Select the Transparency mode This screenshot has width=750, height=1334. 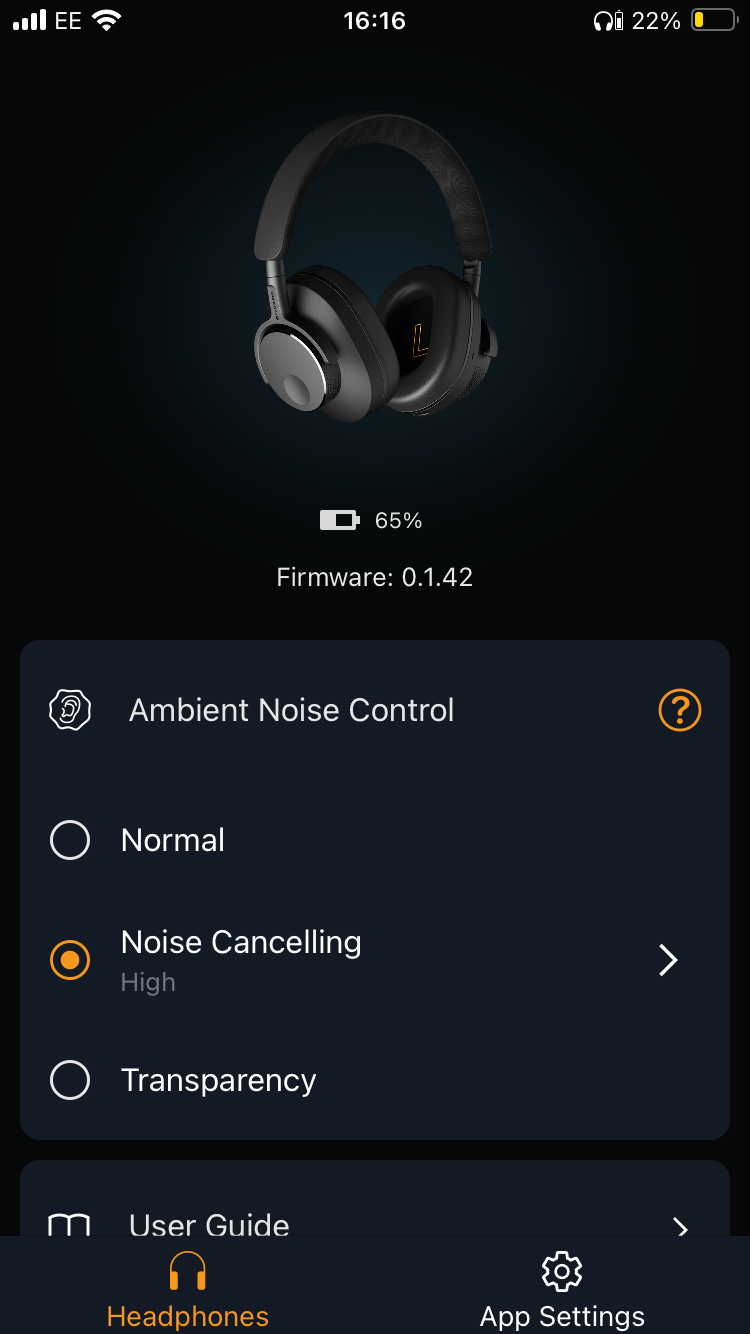pyautogui.click(x=70, y=1080)
